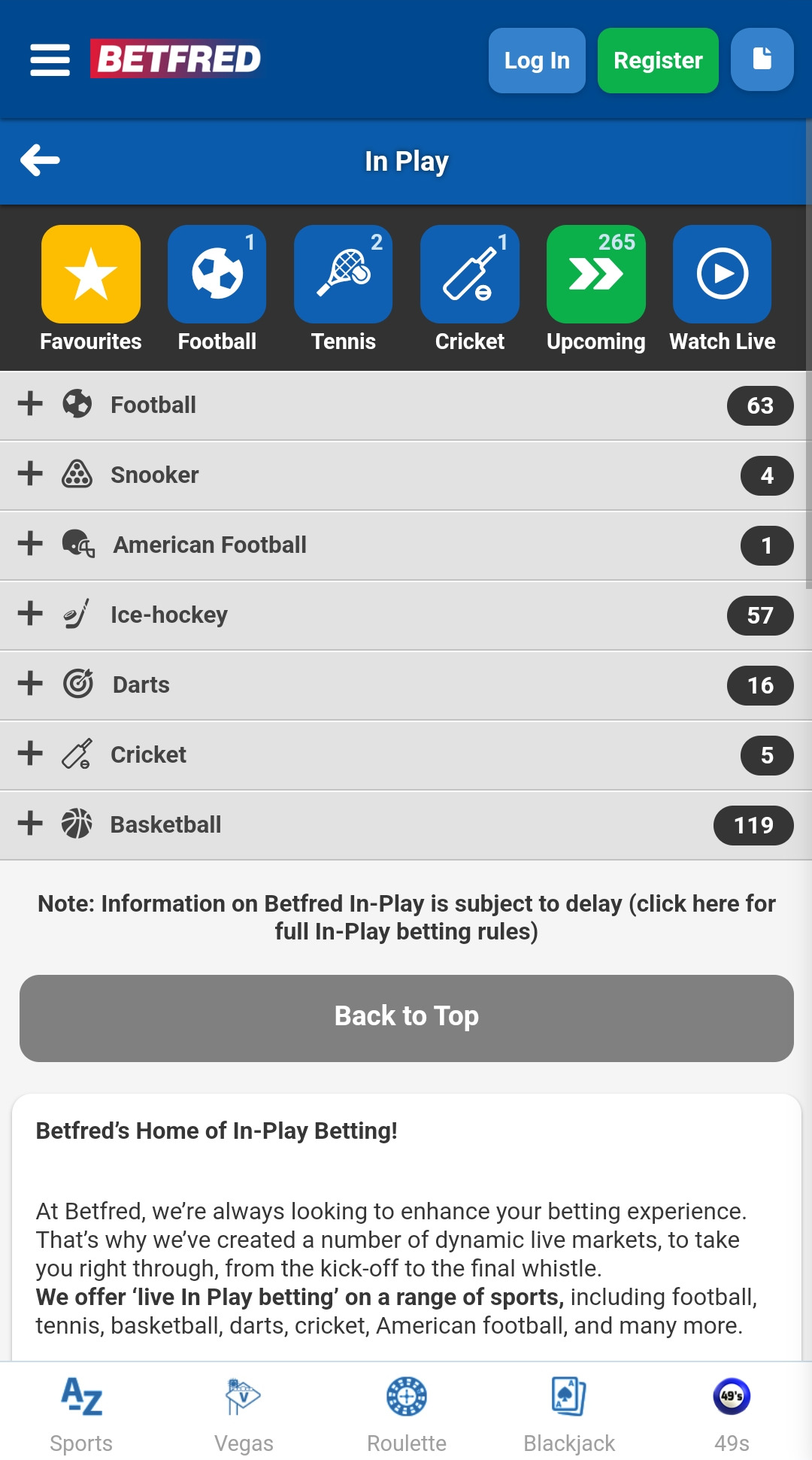Go back using the arrow in the header
The width and height of the screenshot is (812, 1460).
(x=41, y=160)
